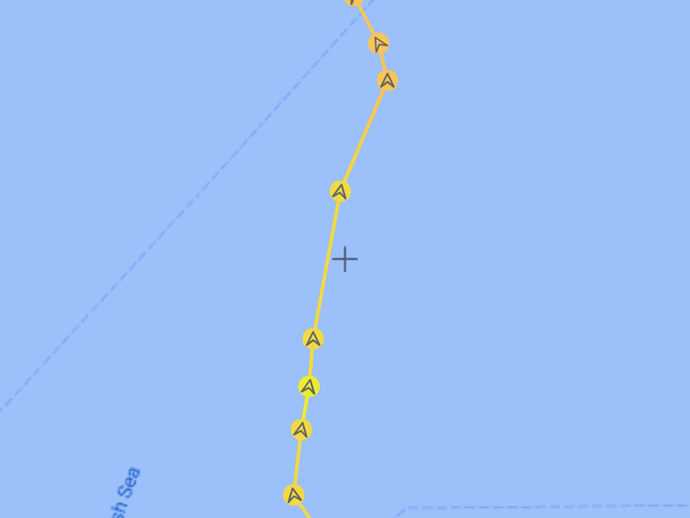
Task: Tap the track marker nearest below the crosshair
Action: (313, 339)
